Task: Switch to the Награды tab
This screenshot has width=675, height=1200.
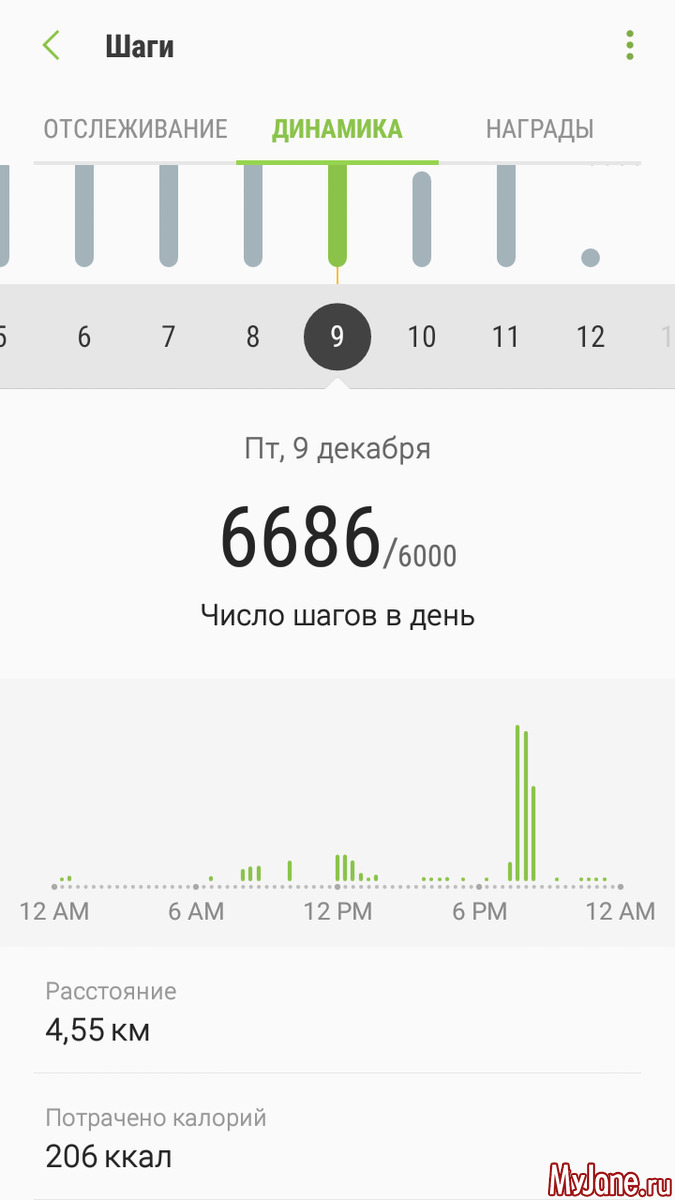Action: click(x=540, y=129)
